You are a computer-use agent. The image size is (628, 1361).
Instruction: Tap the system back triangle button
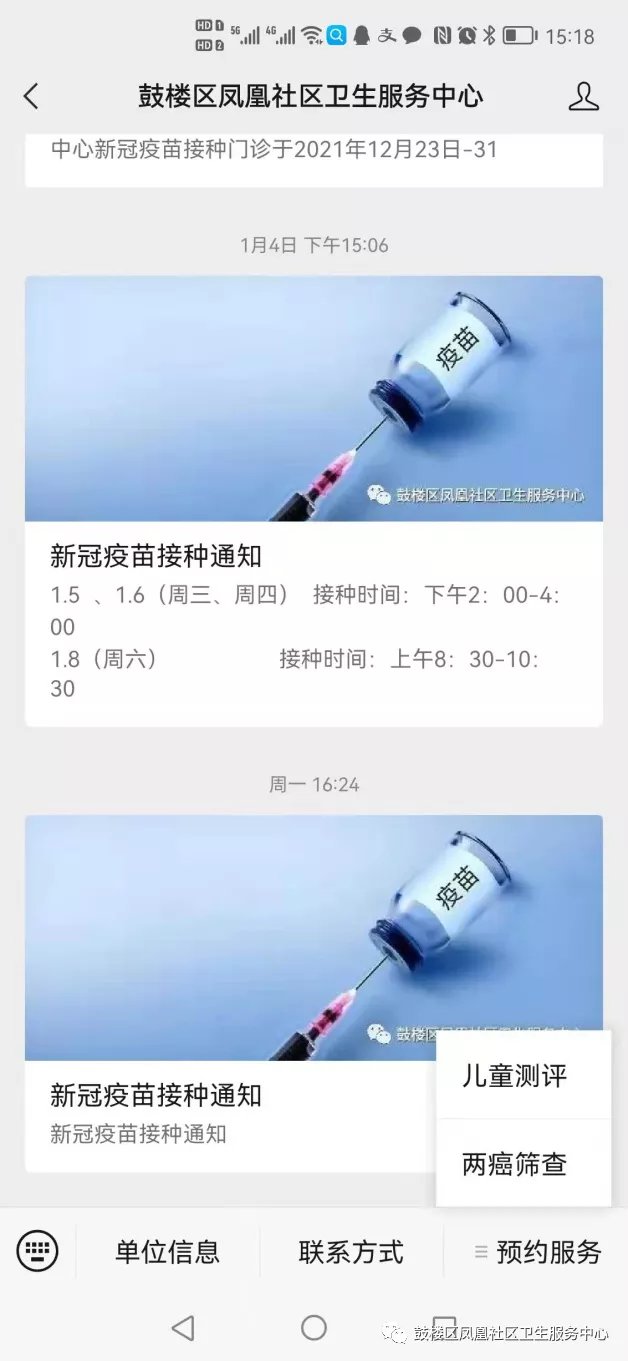182,1327
